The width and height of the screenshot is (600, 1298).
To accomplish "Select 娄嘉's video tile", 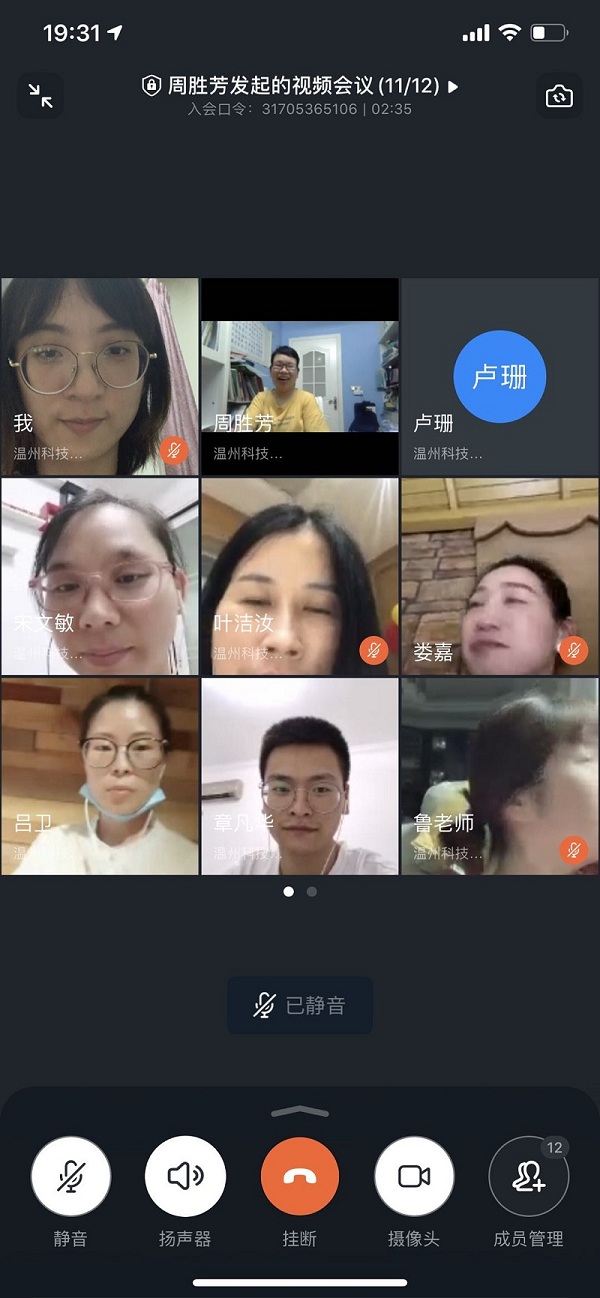I will (500, 576).
